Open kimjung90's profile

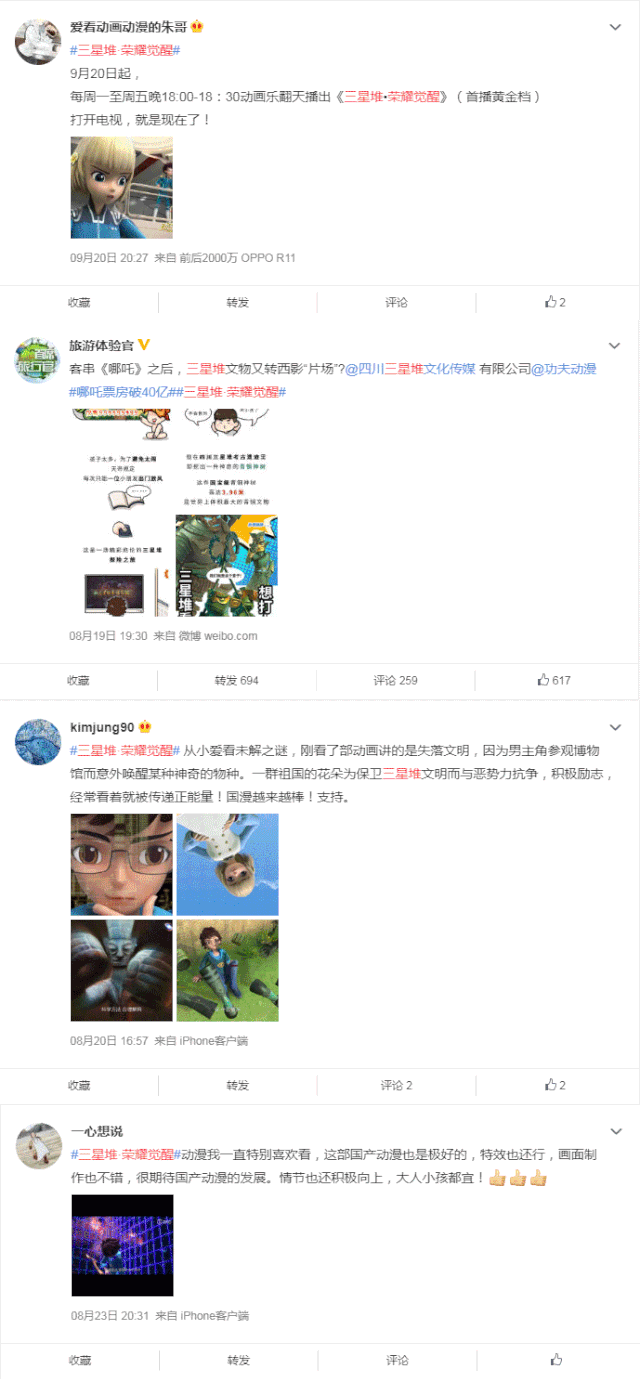click(x=101, y=726)
